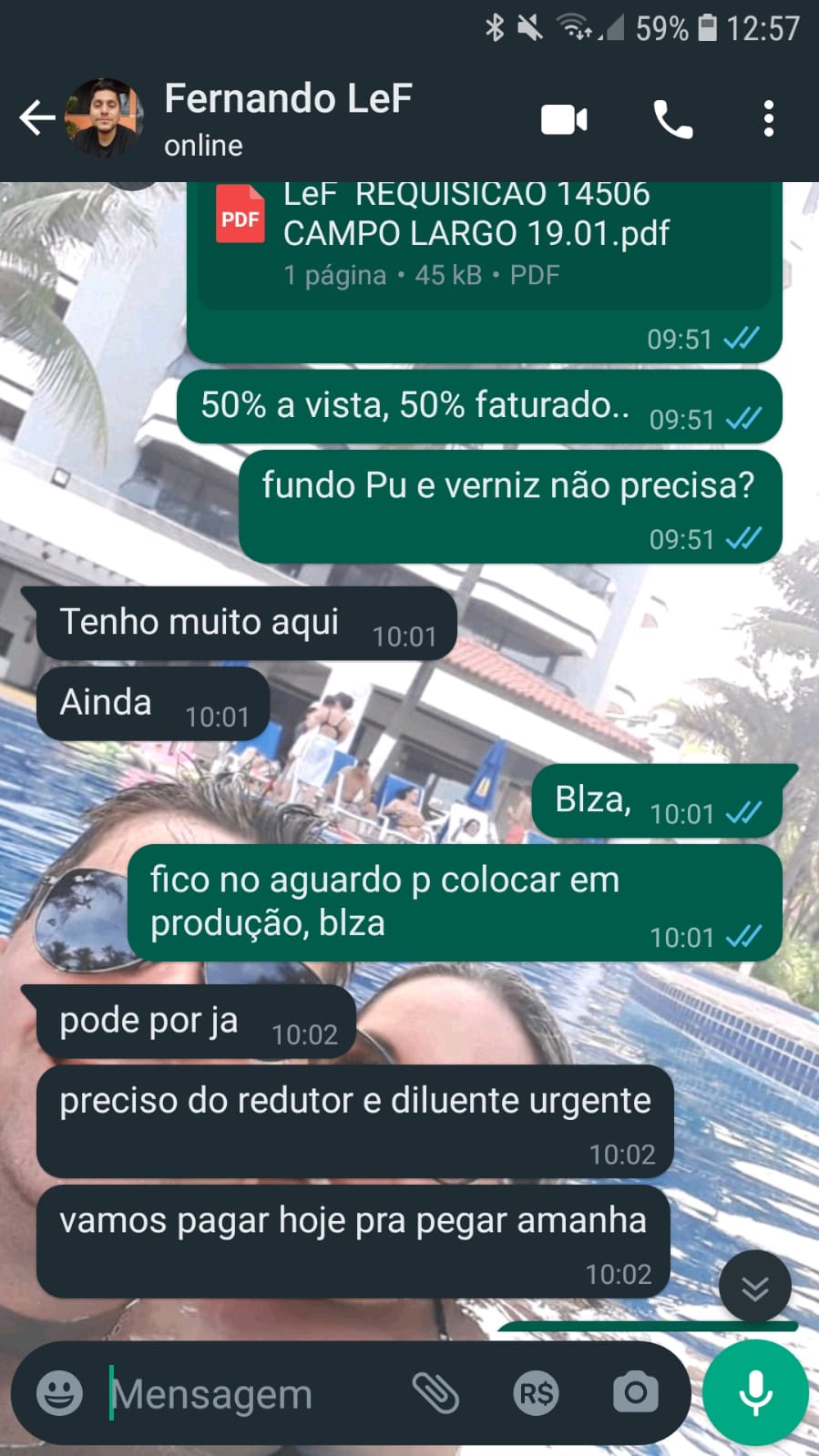Open Fernando LeF's contact info
Screen dimensions: 819x1456
point(288,118)
